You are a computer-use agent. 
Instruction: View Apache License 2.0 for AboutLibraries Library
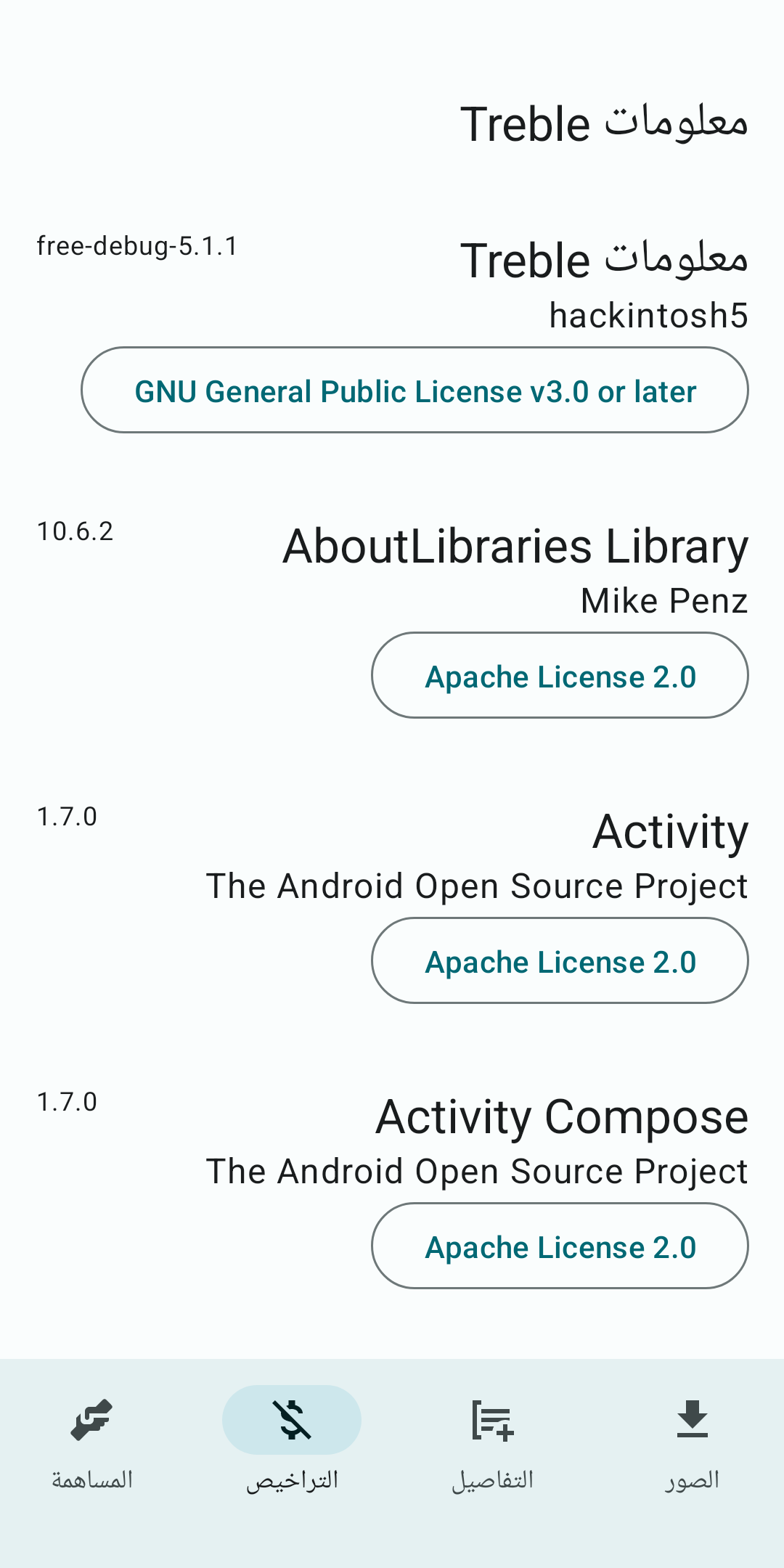pyautogui.click(x=560, y=676)
